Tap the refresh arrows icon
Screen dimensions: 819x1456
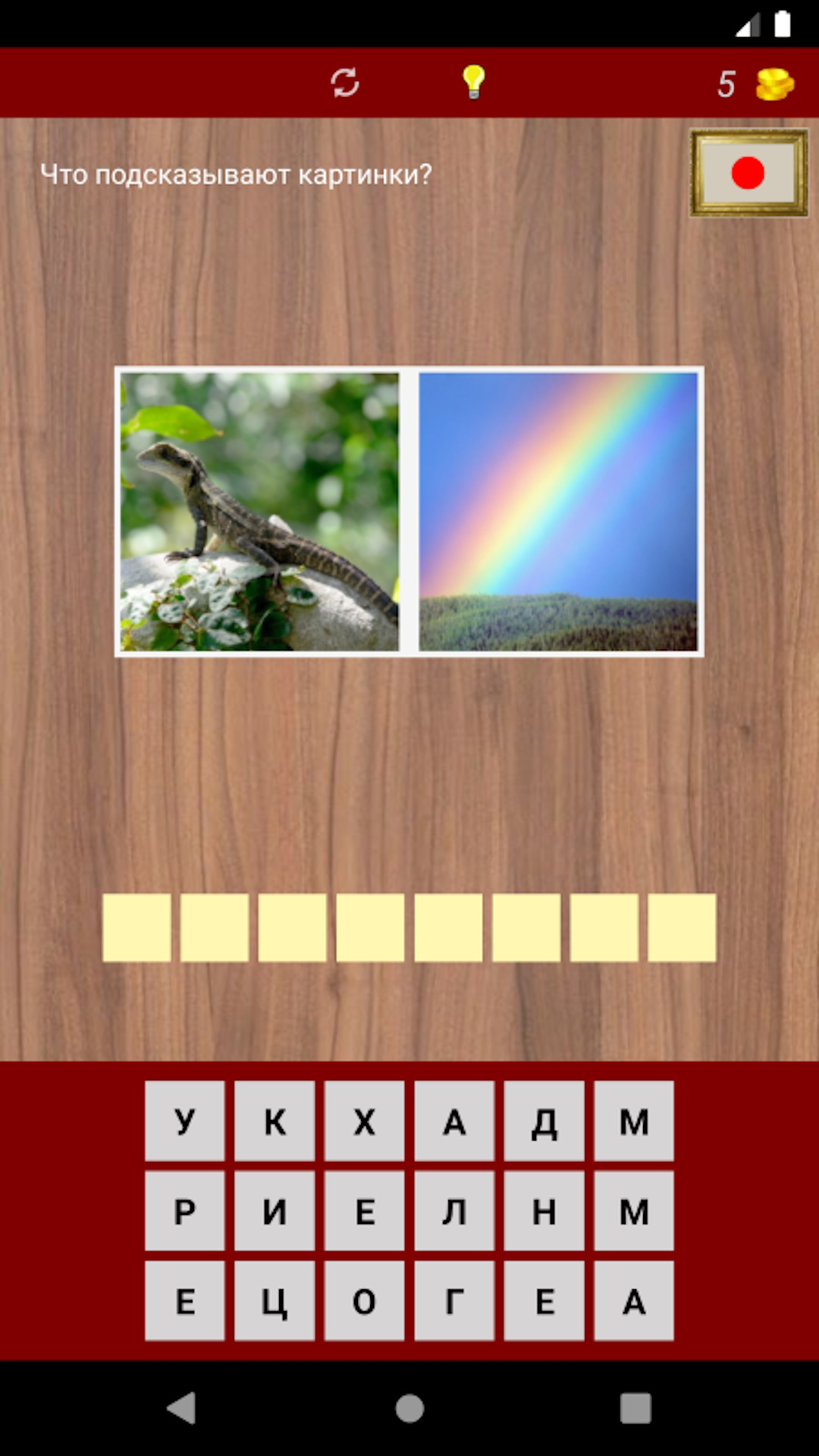pyautogui.click(x=345, y=82)
